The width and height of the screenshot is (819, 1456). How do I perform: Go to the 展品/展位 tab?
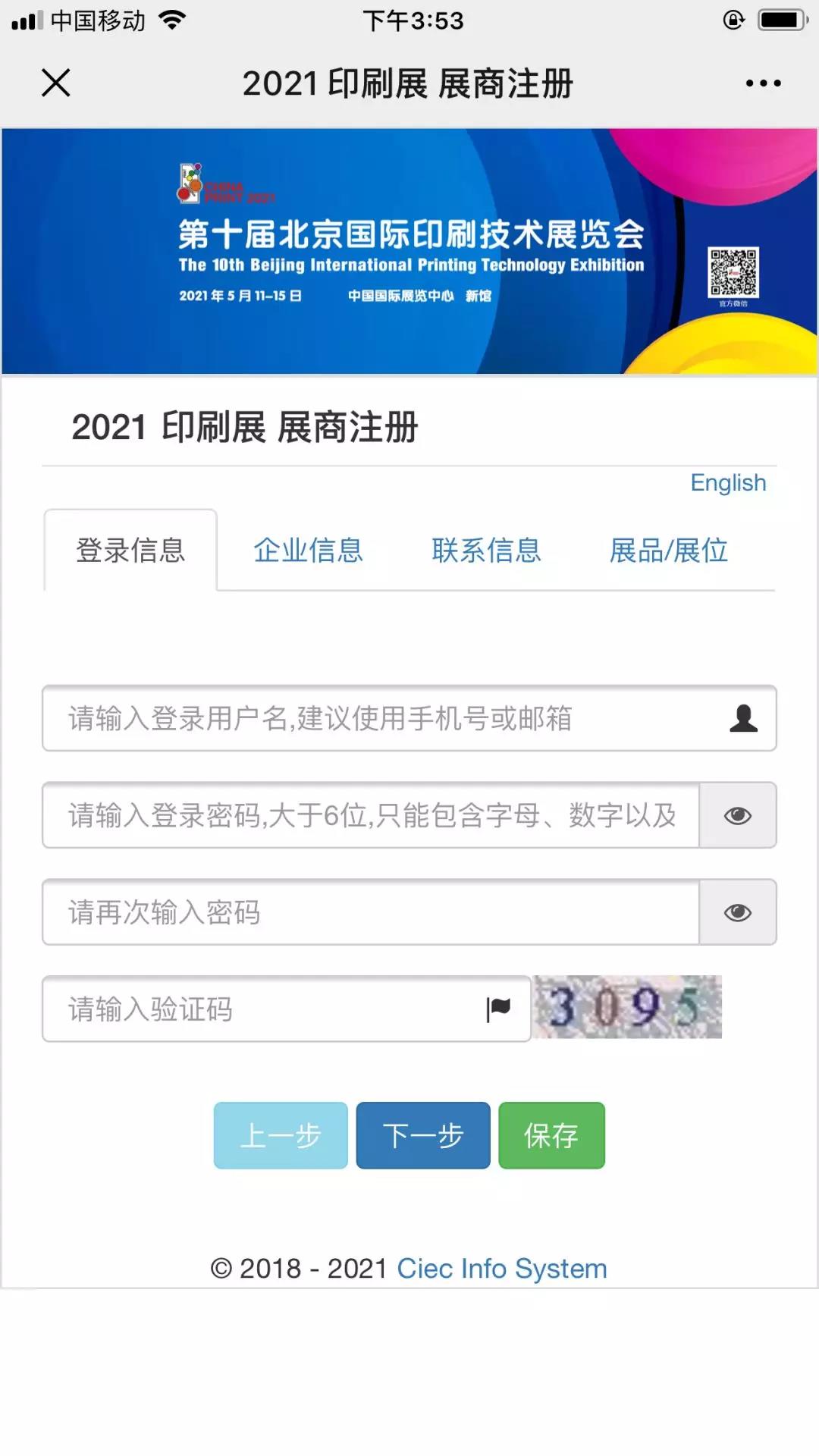[668, 551]
